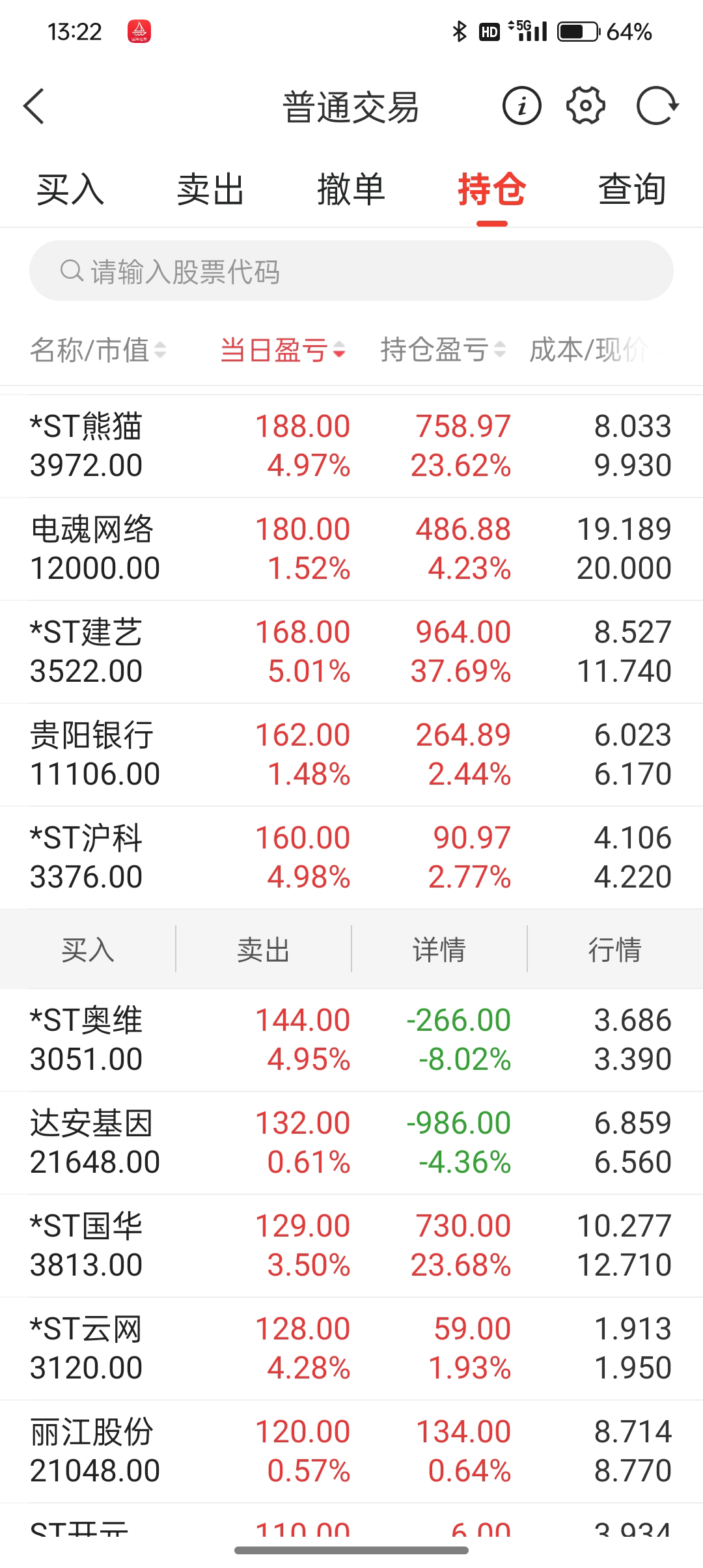Open the info icon in the header

point(521,105)
